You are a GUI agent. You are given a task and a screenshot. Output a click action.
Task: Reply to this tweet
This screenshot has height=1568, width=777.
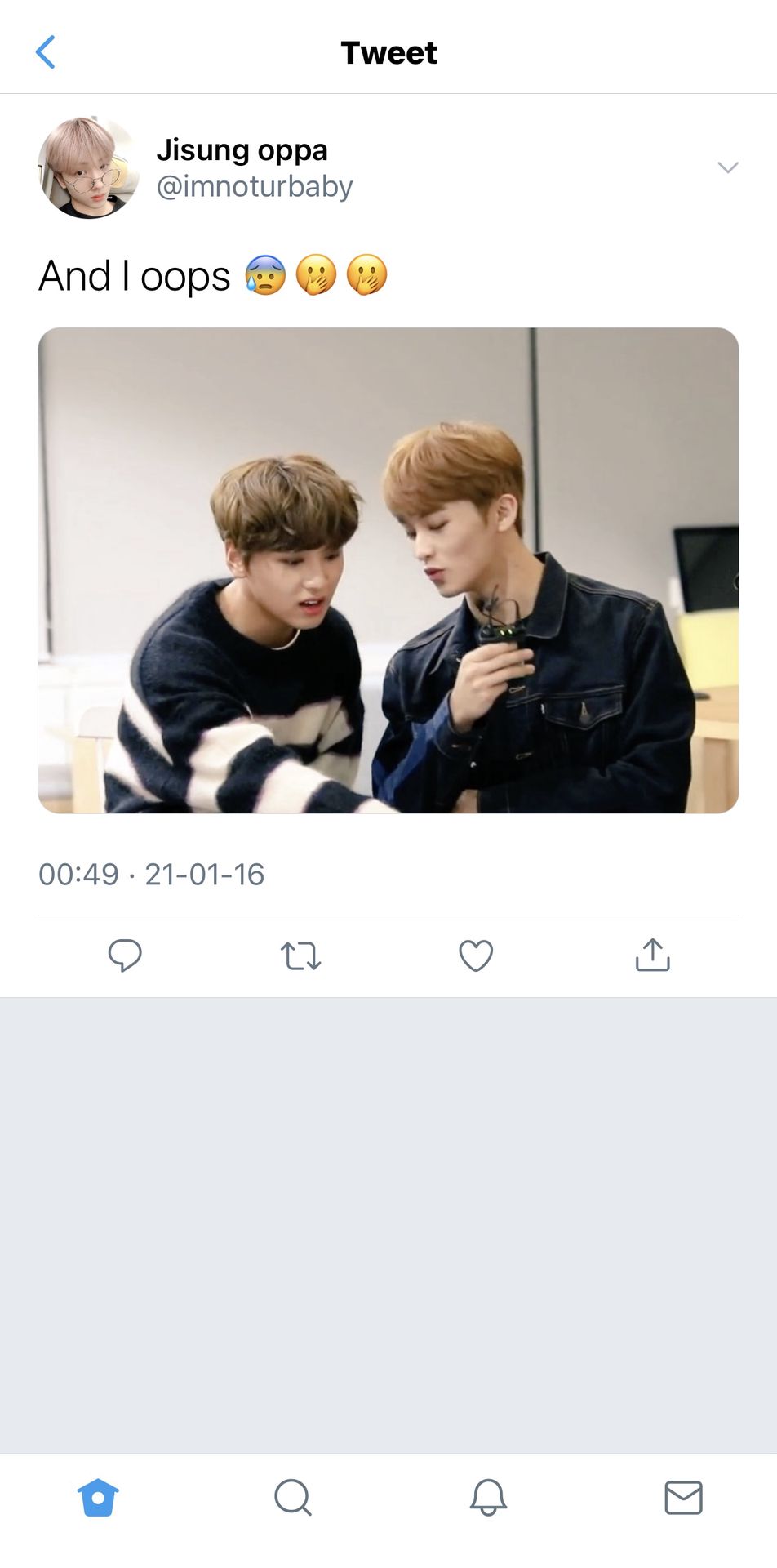click(x=125, y=955)
